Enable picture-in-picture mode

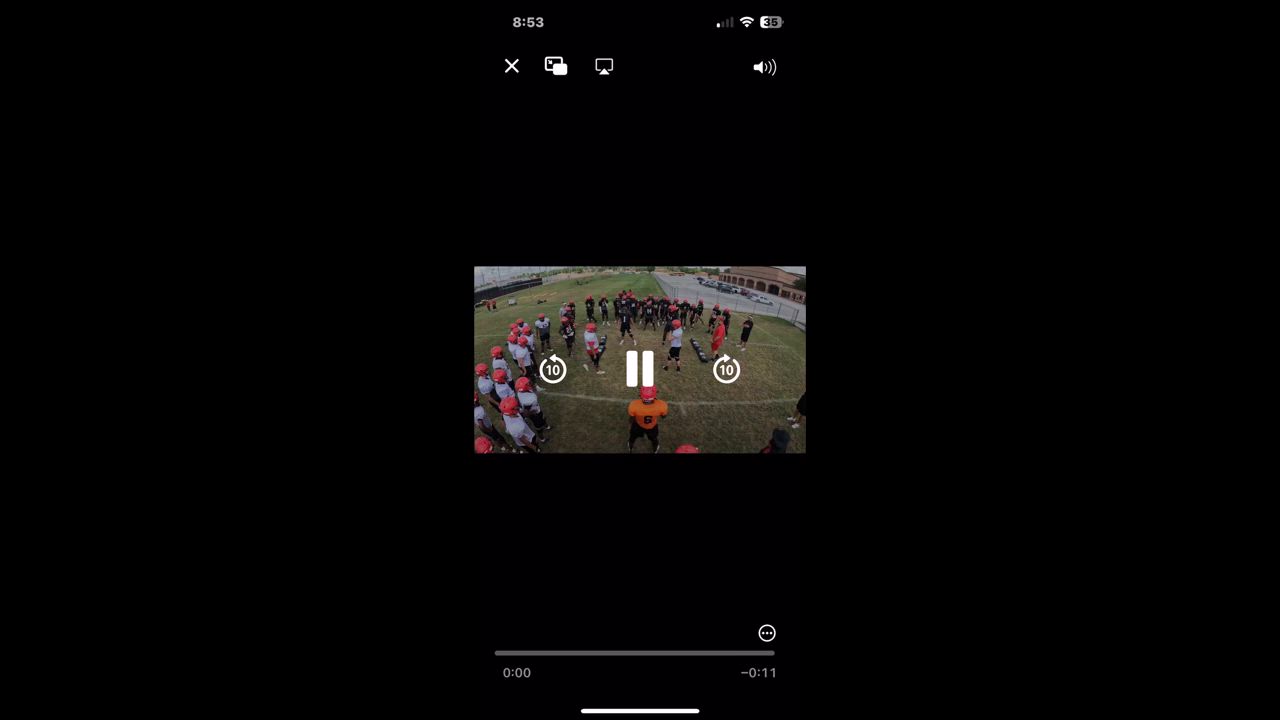pos(556,66)
